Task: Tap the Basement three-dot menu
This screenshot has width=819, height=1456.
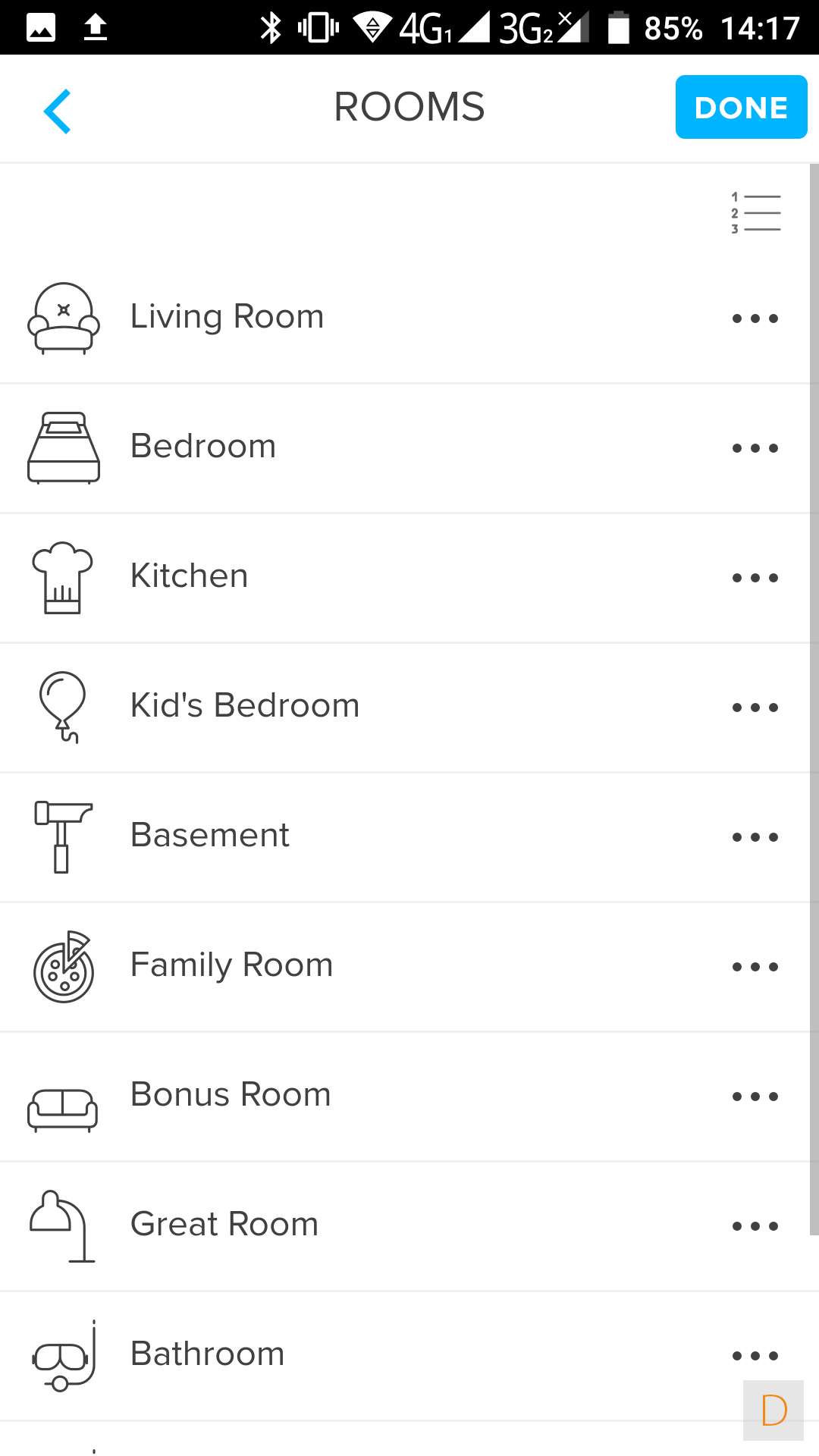Action: [x=755, y=837]
